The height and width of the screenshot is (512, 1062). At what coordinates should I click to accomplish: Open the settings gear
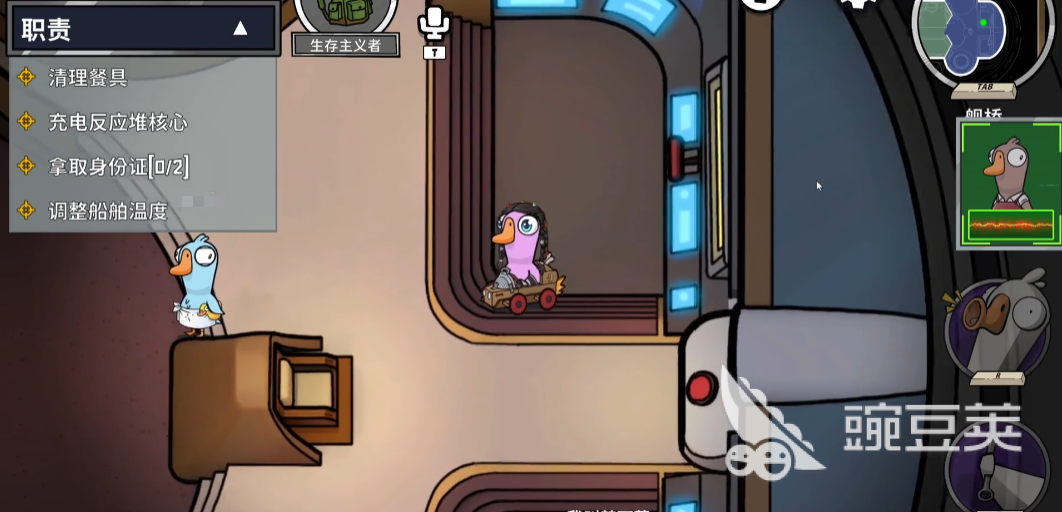coord(855,4)
